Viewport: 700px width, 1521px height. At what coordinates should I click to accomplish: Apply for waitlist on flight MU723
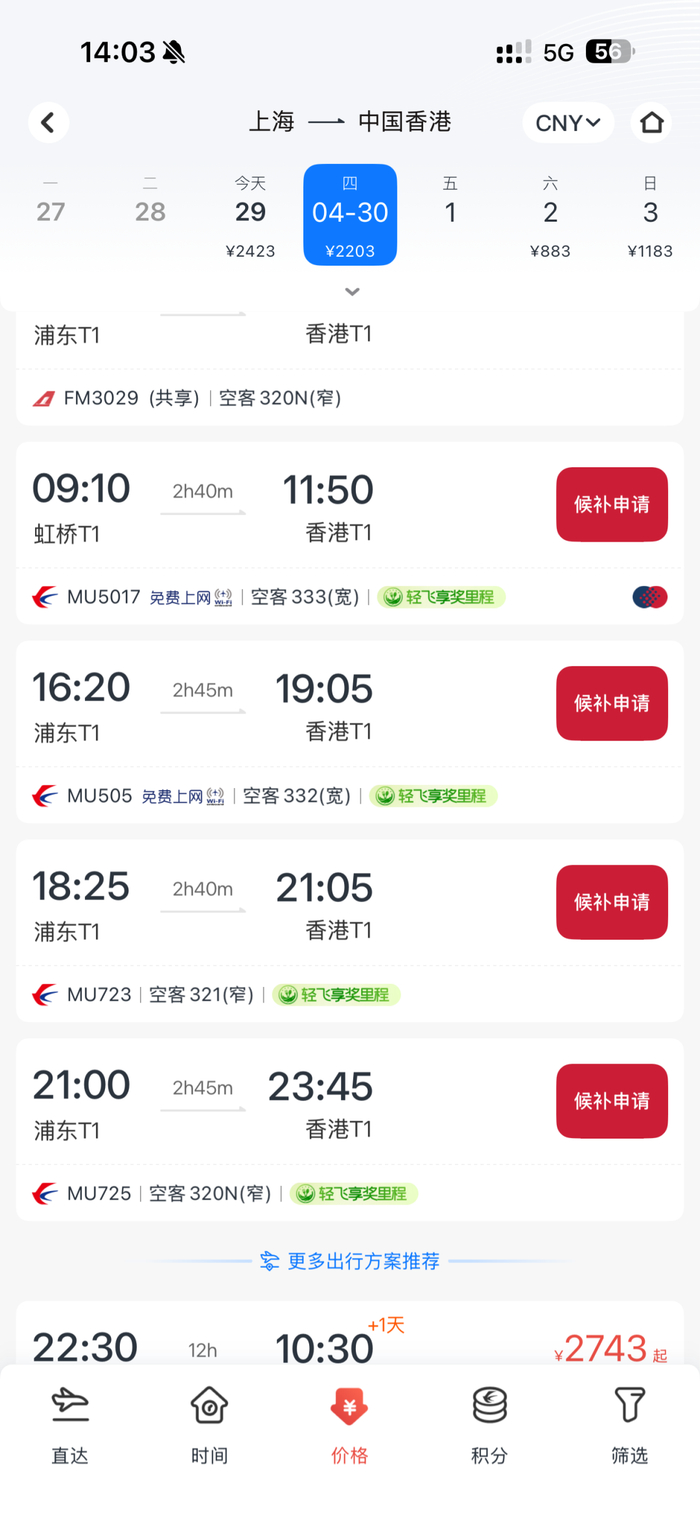click(611, 902)
